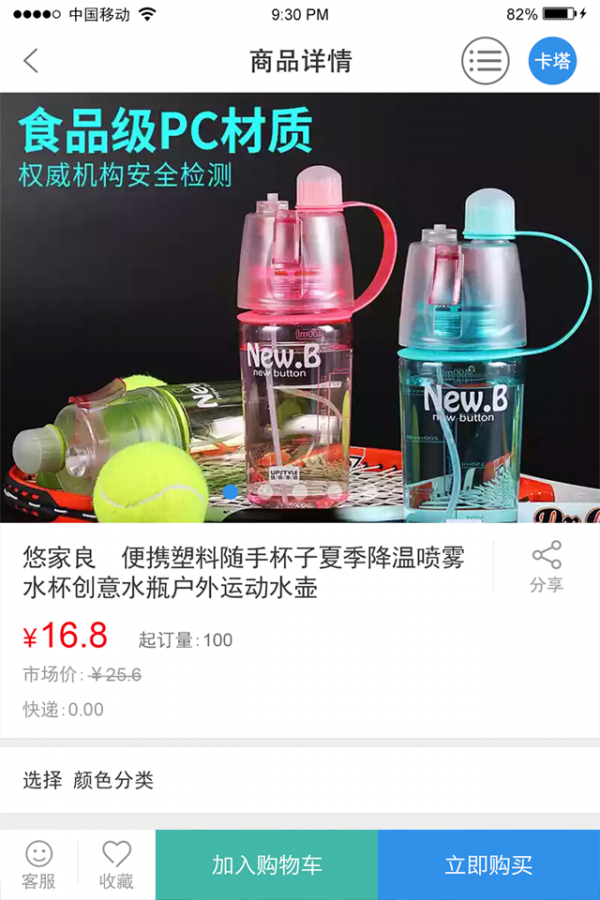The width and height of the screenshot is (600, 900).
Task: Share this product via 分享
Action: [x=546, y=568]
